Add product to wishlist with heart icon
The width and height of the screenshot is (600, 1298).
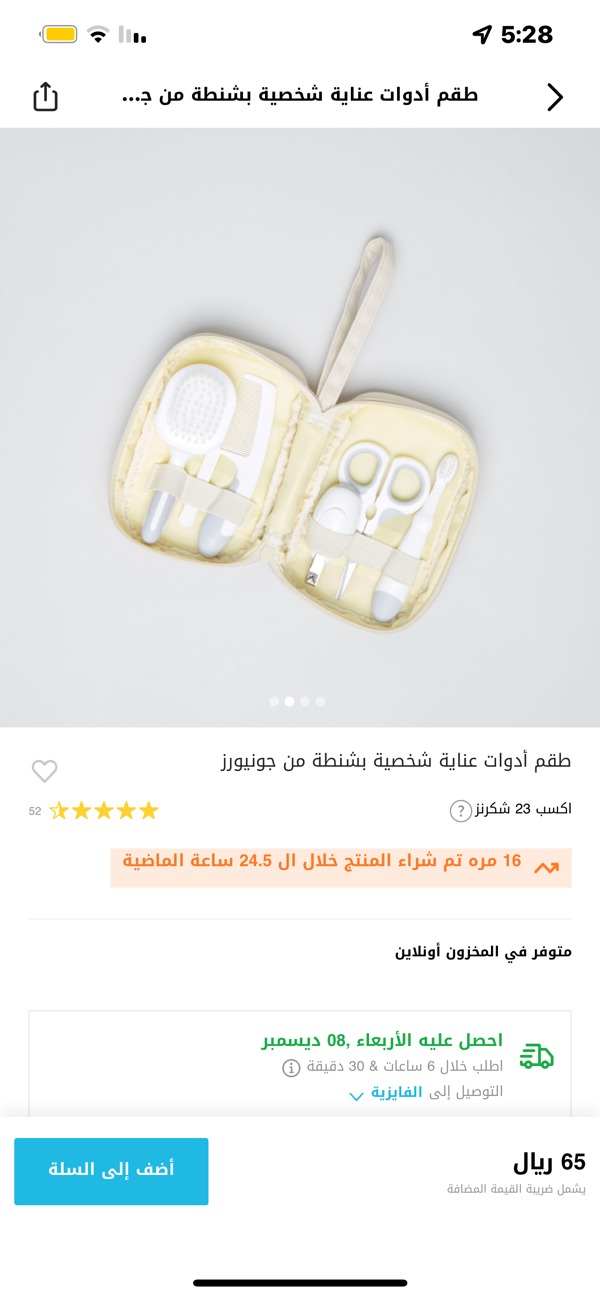(44, 770)
